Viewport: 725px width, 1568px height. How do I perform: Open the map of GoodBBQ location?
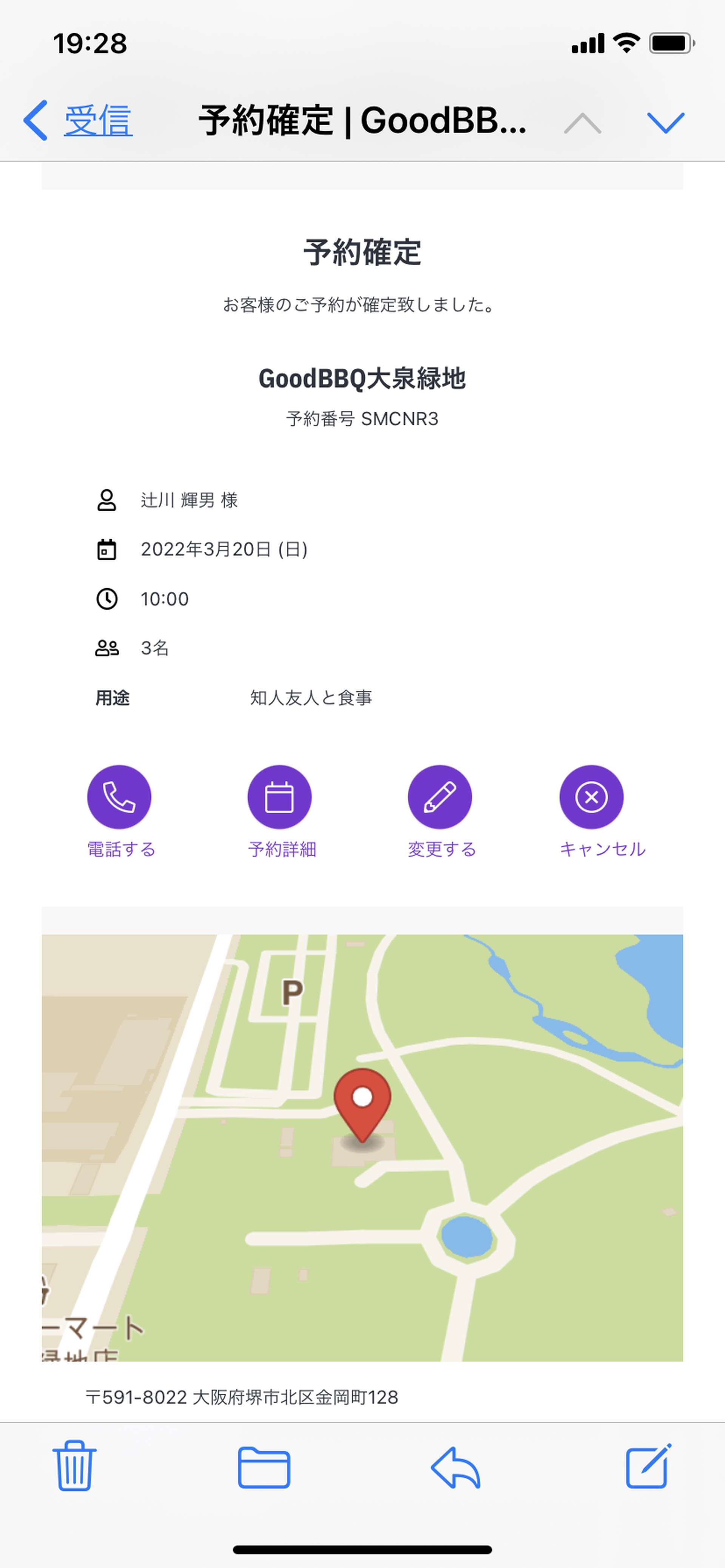tap(362, 1147)
